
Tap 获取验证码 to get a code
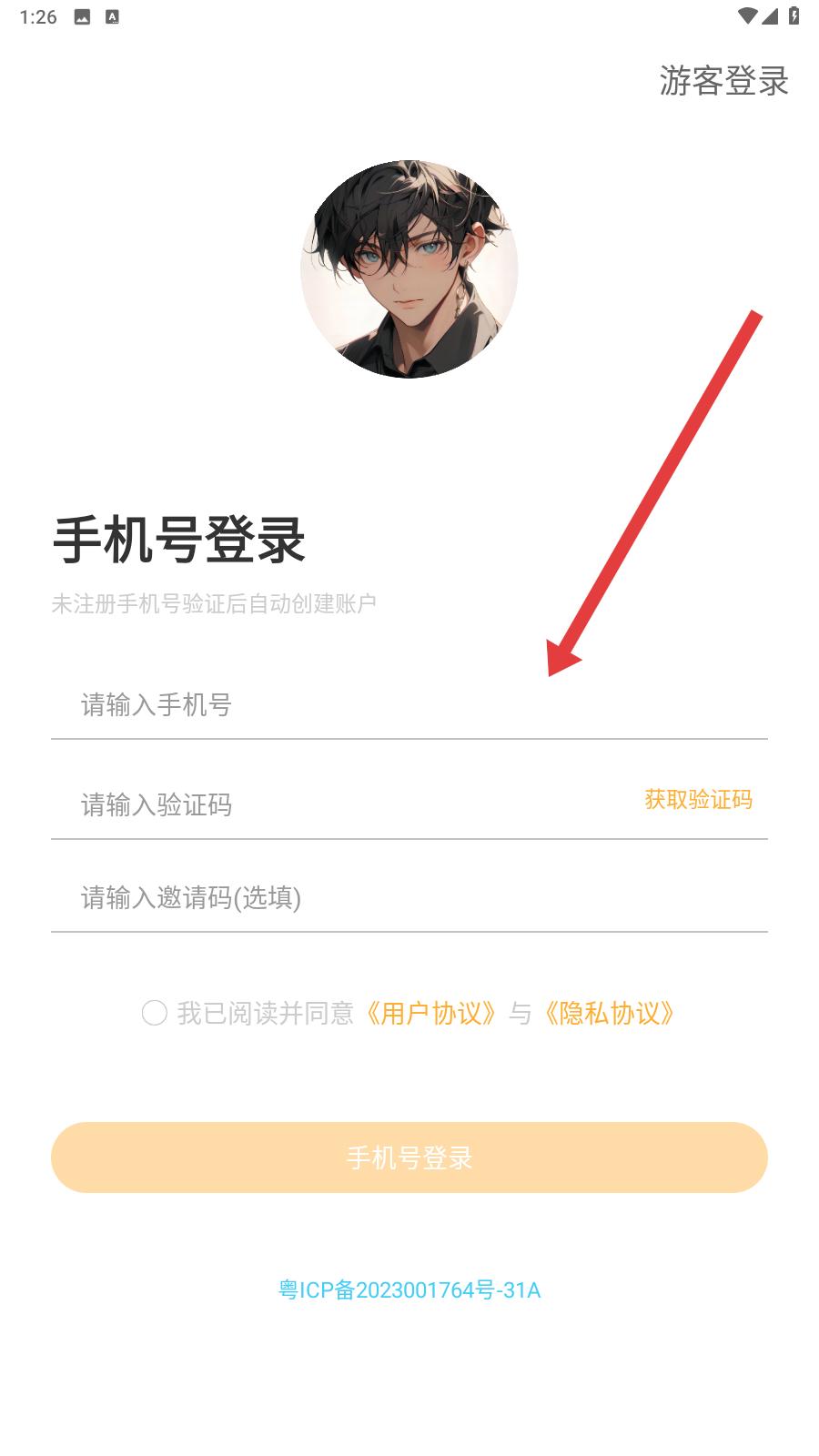pyautogui.click(x=698, y=800)
